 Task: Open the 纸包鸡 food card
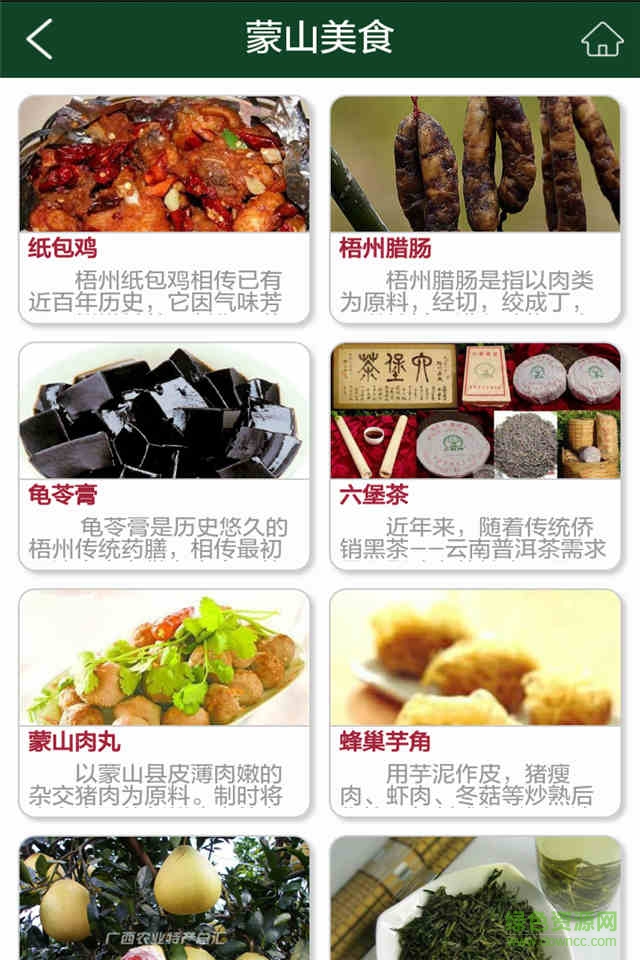164,208
